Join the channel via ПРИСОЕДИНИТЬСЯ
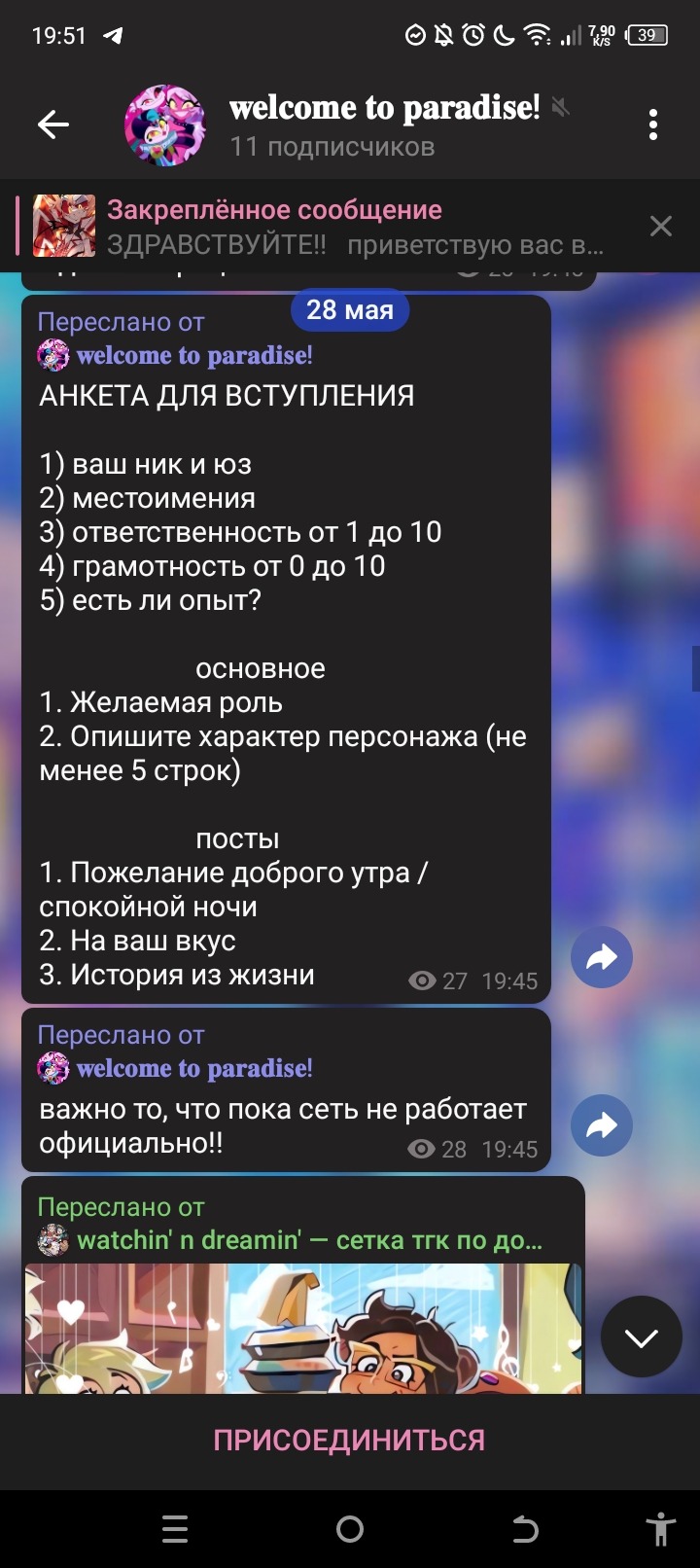Screen dimensions: 700x1568 pyautogui.click(x=349, y=1441)
